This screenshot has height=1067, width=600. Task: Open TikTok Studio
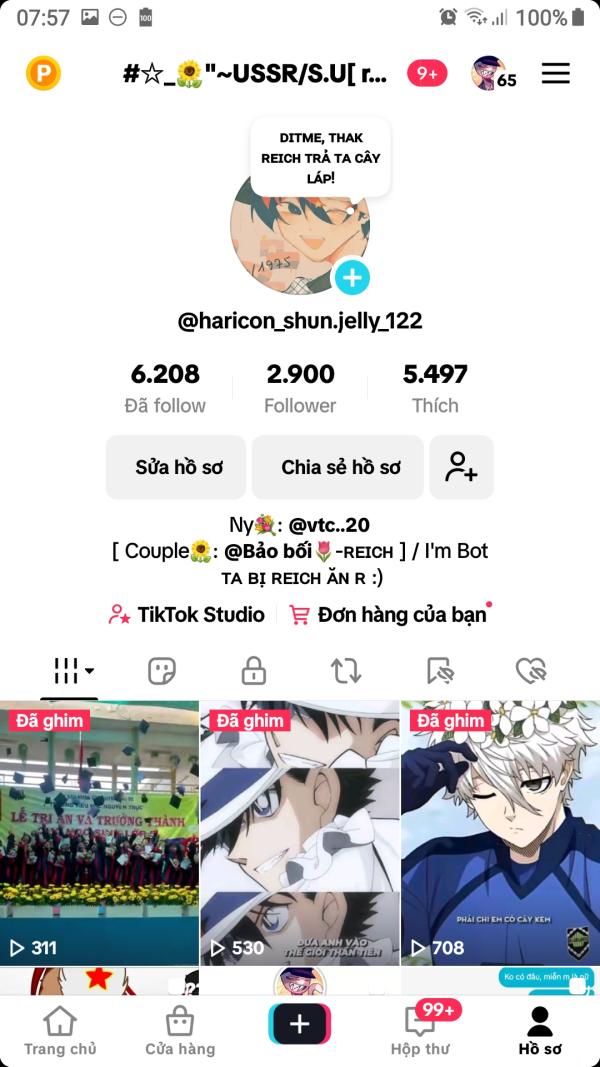click(186, 614)
